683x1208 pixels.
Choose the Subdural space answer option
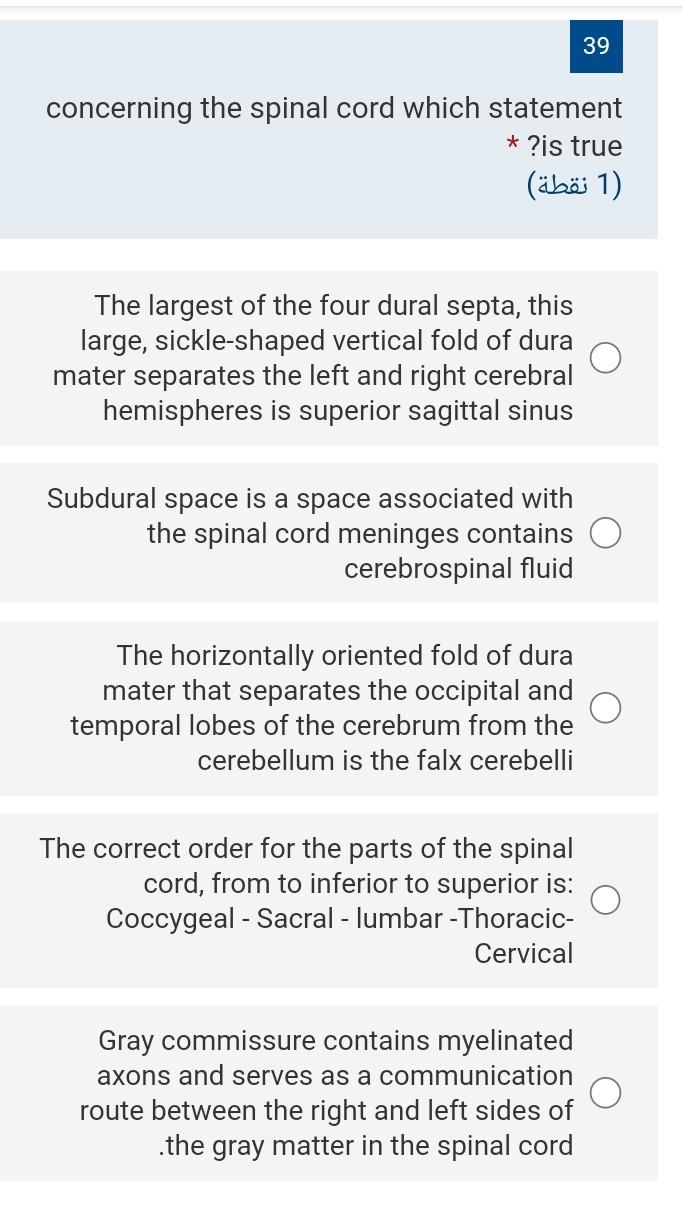605,534
